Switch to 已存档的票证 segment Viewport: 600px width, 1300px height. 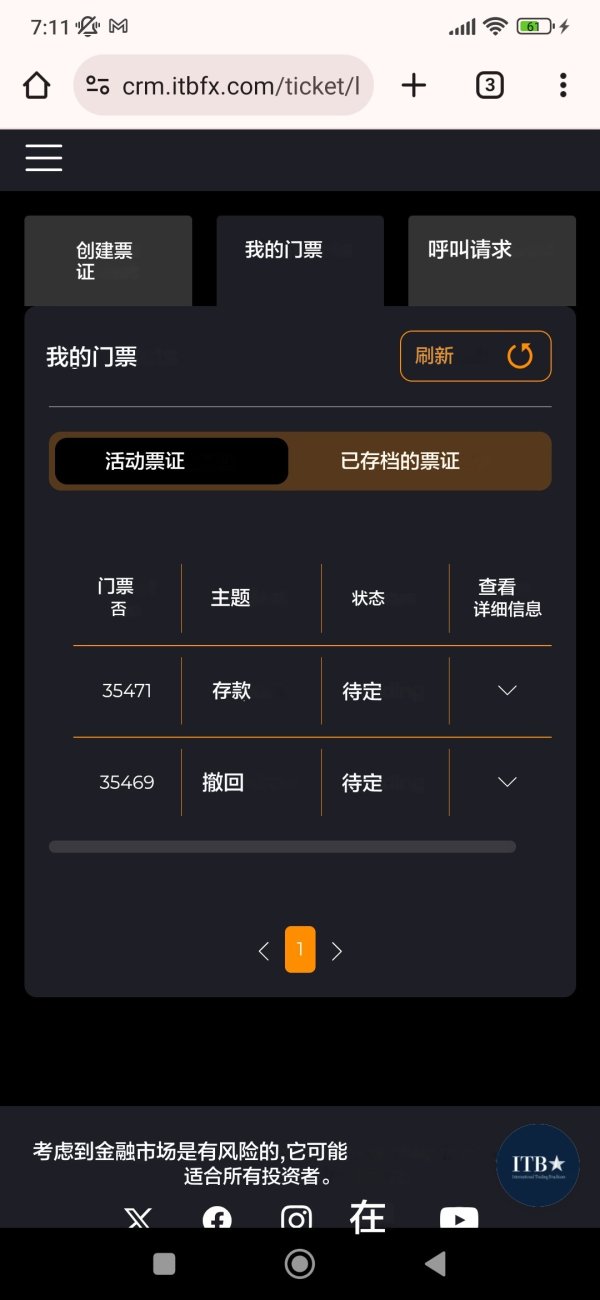click(400, 461)
